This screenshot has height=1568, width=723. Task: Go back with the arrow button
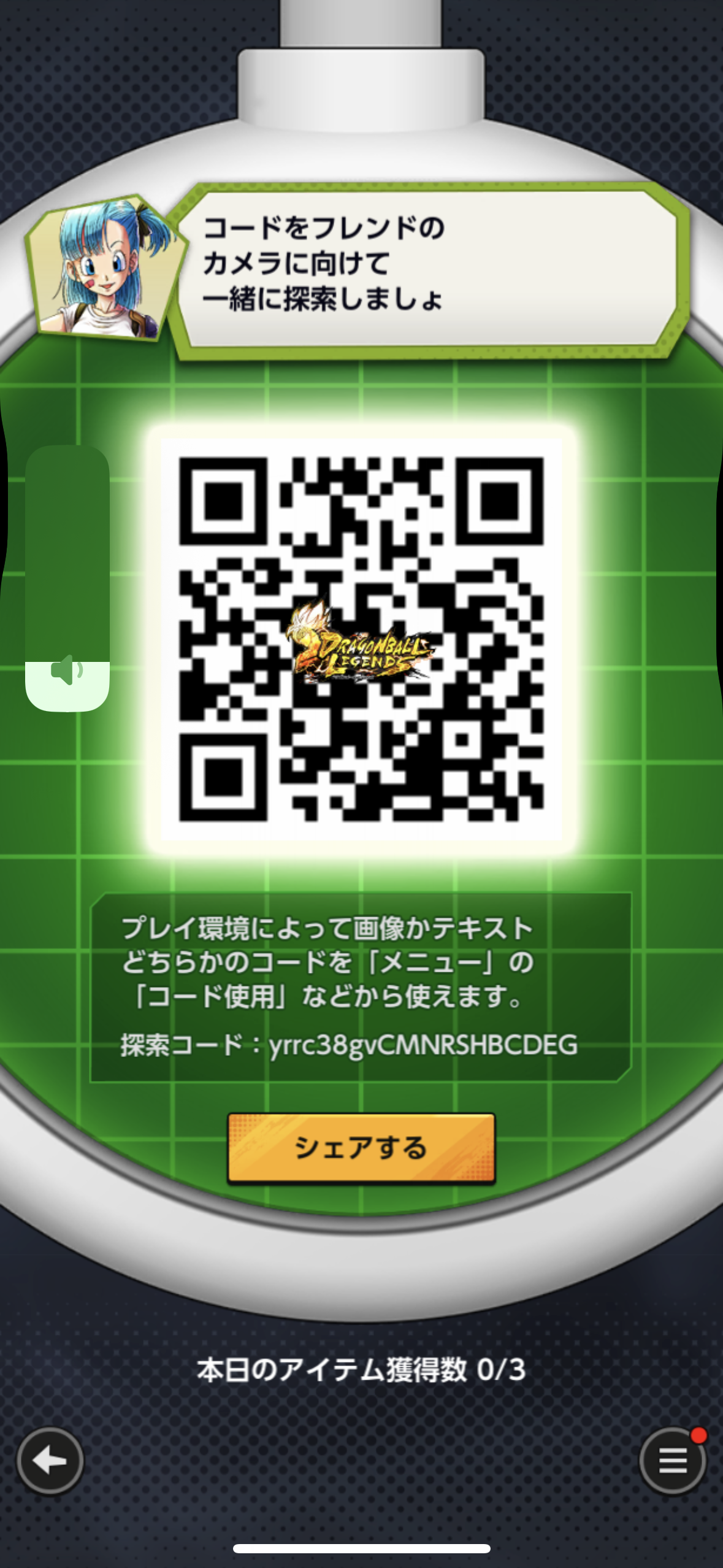click(50, 1461)
